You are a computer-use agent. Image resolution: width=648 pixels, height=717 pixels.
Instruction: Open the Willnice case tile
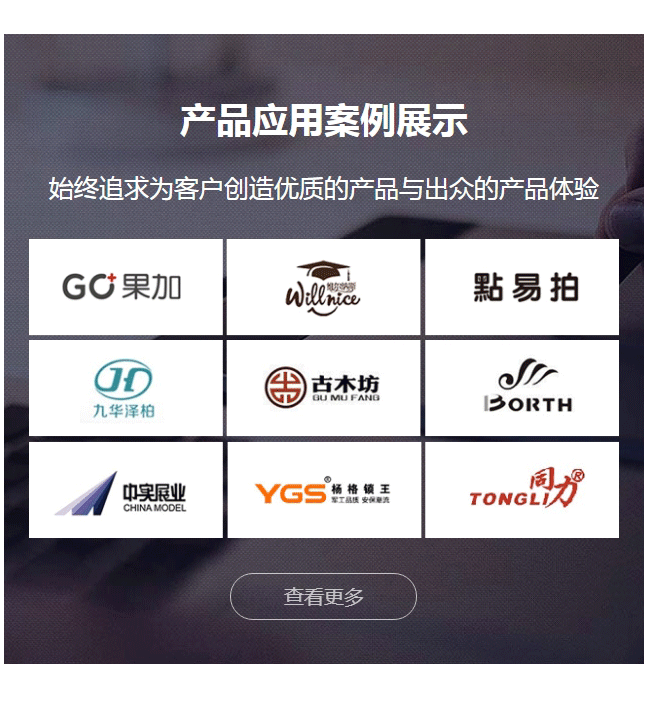point(323,287)
